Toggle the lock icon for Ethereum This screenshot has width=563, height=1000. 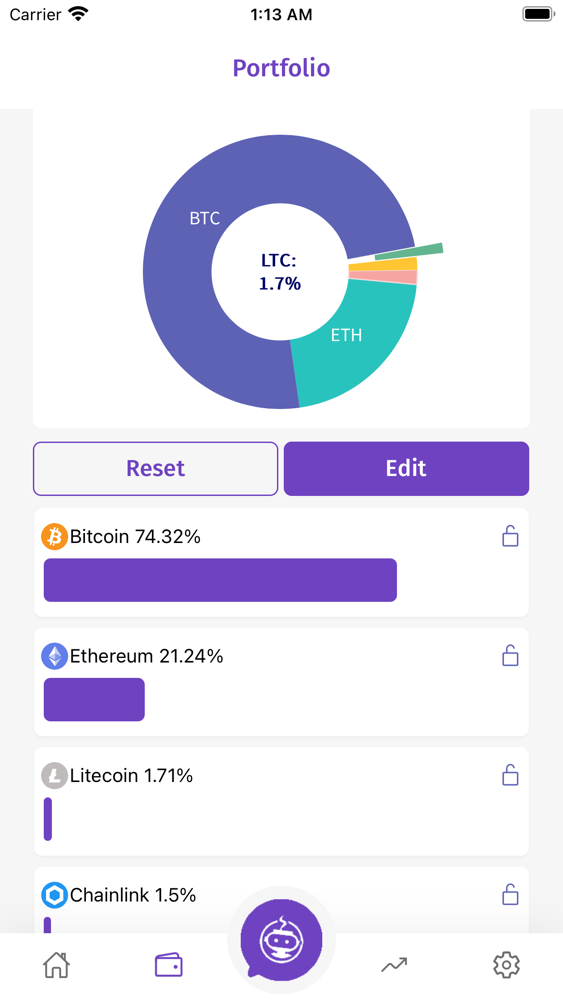pos(510,656)
